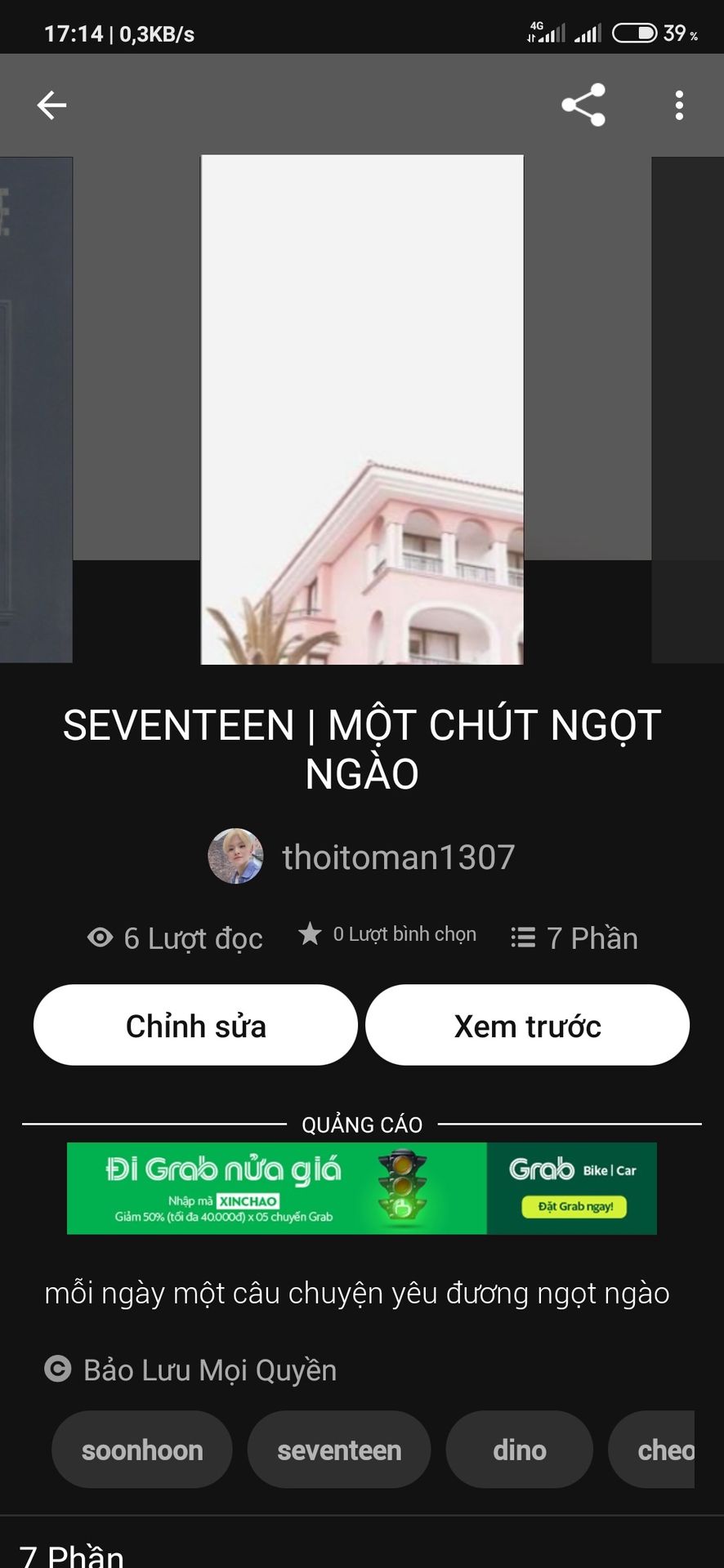Screen dimensions: 724x1568
Task: Tap the dino tag chip
Action: (519, 1450)
